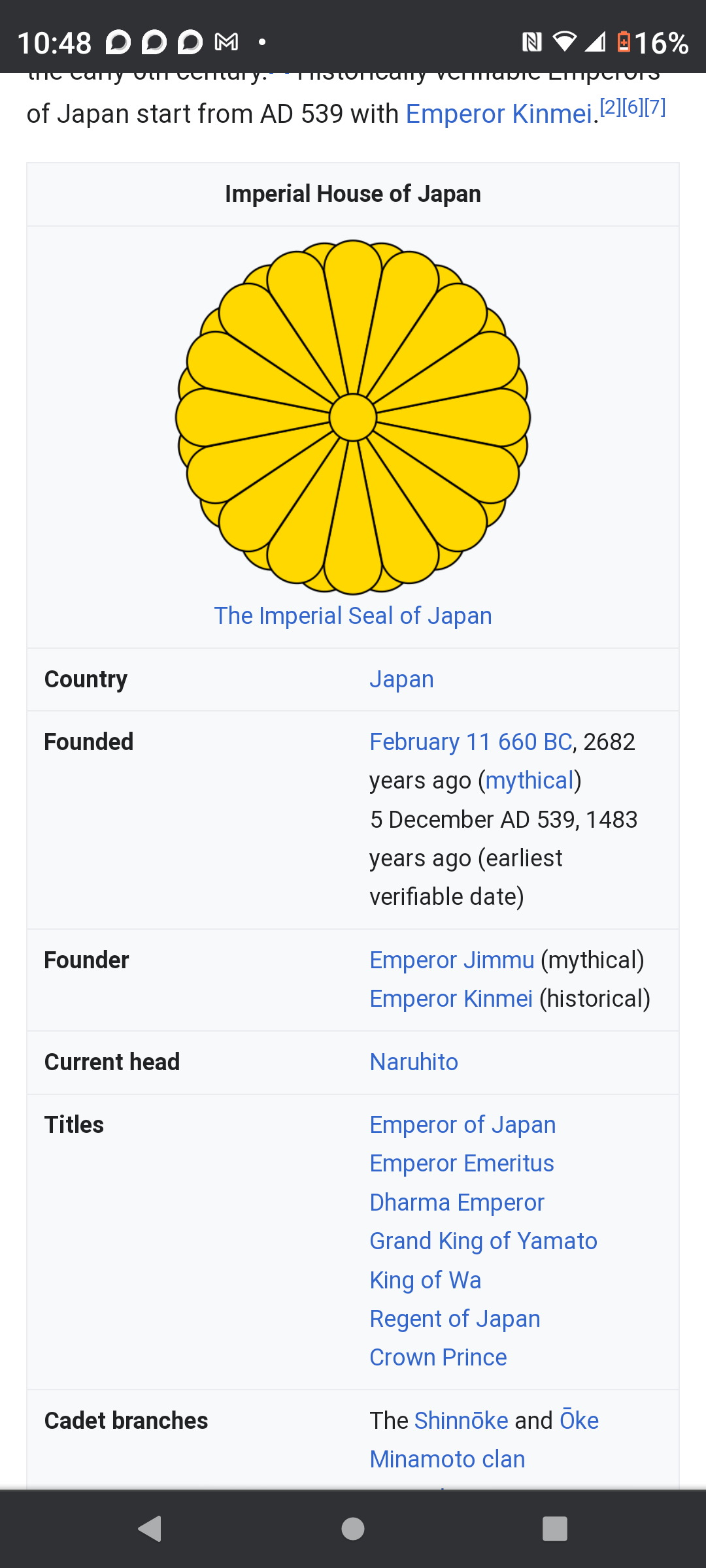Viewport: 706px width, 1568px height.
Task: Open the Crown Prince link
Action: coord(438,1357)
